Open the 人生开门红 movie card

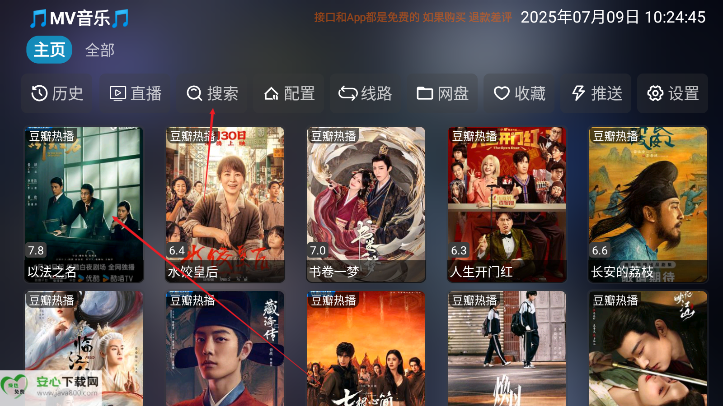pos(507,203)
